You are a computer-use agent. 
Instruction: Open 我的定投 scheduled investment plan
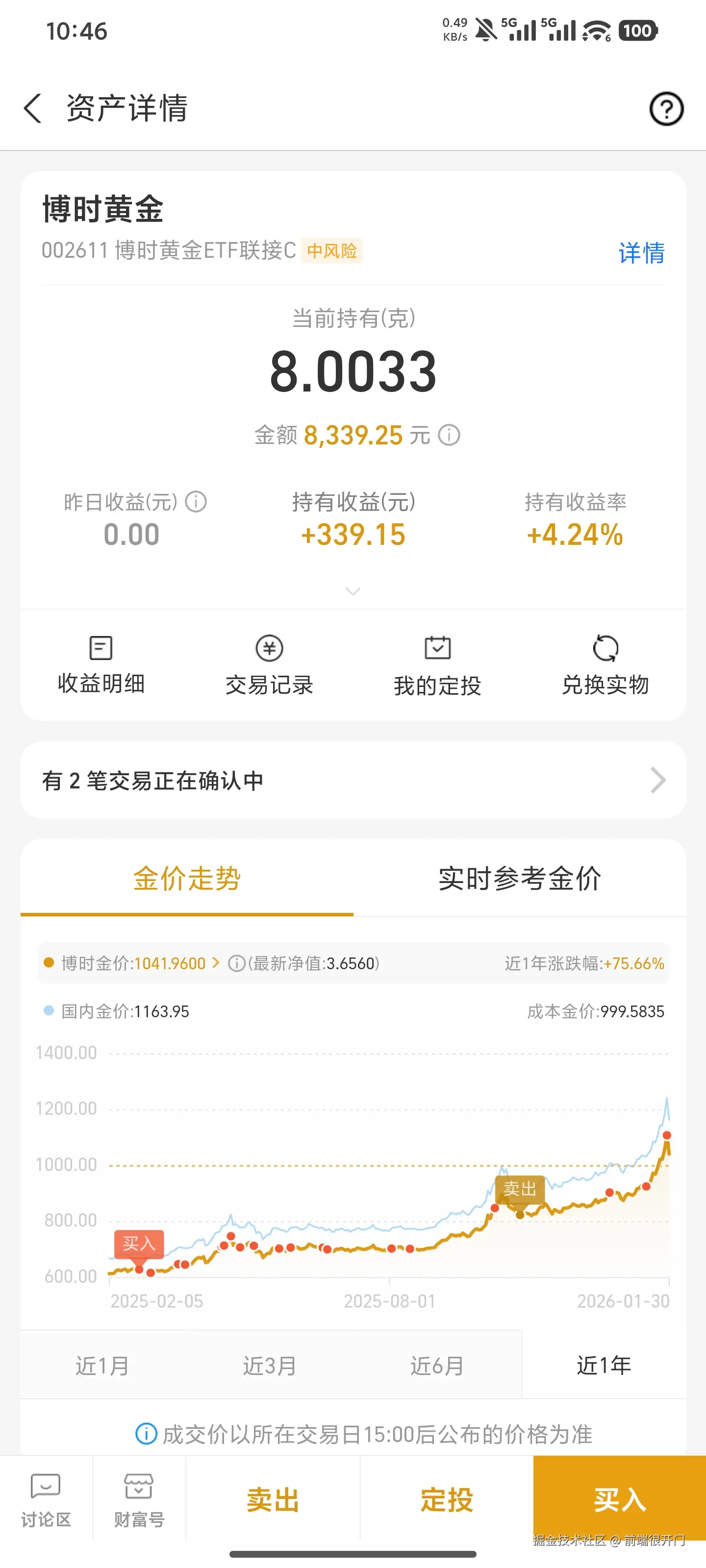[x=436, y=663]
